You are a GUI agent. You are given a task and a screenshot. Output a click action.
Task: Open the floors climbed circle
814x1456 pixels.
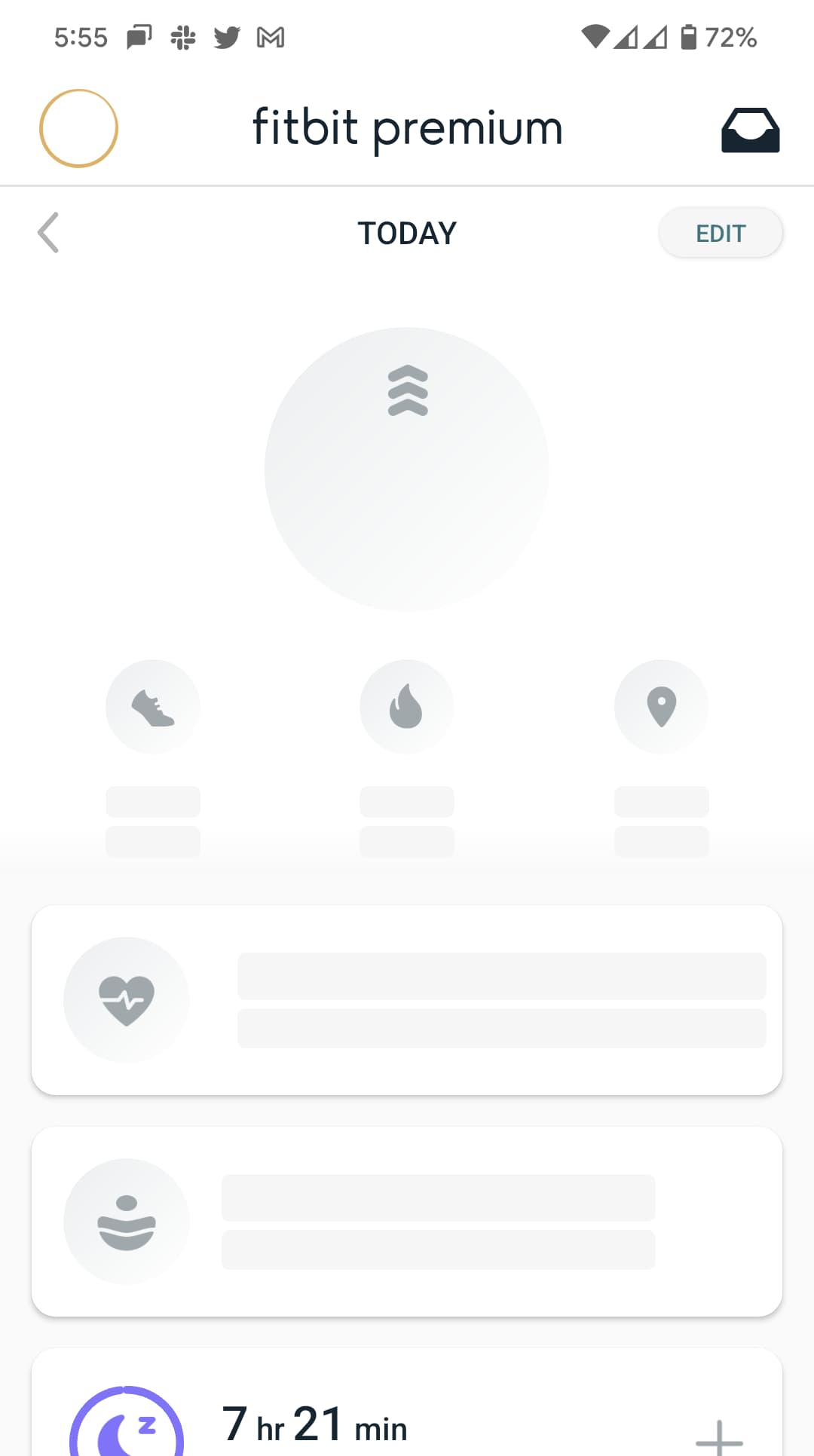(407, 469)
